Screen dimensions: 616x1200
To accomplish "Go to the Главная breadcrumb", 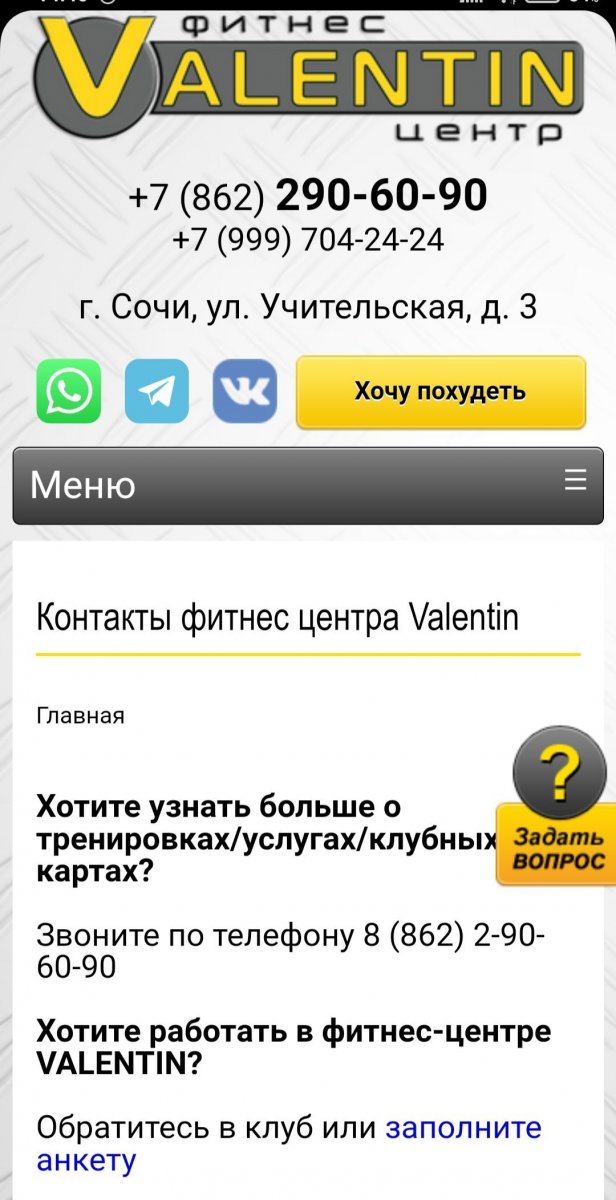I will [80, 716].
